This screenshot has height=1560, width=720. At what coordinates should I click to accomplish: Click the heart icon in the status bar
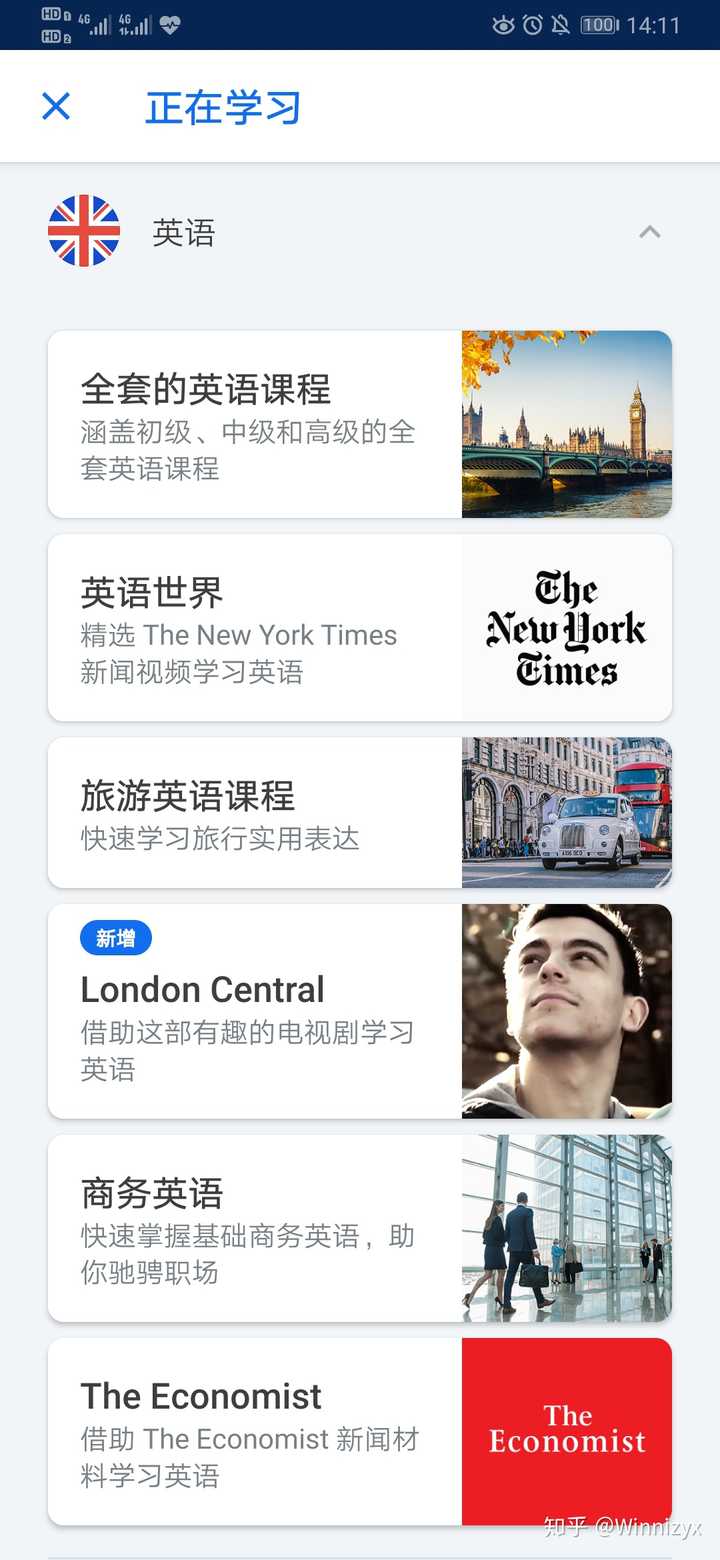(170, 25)
